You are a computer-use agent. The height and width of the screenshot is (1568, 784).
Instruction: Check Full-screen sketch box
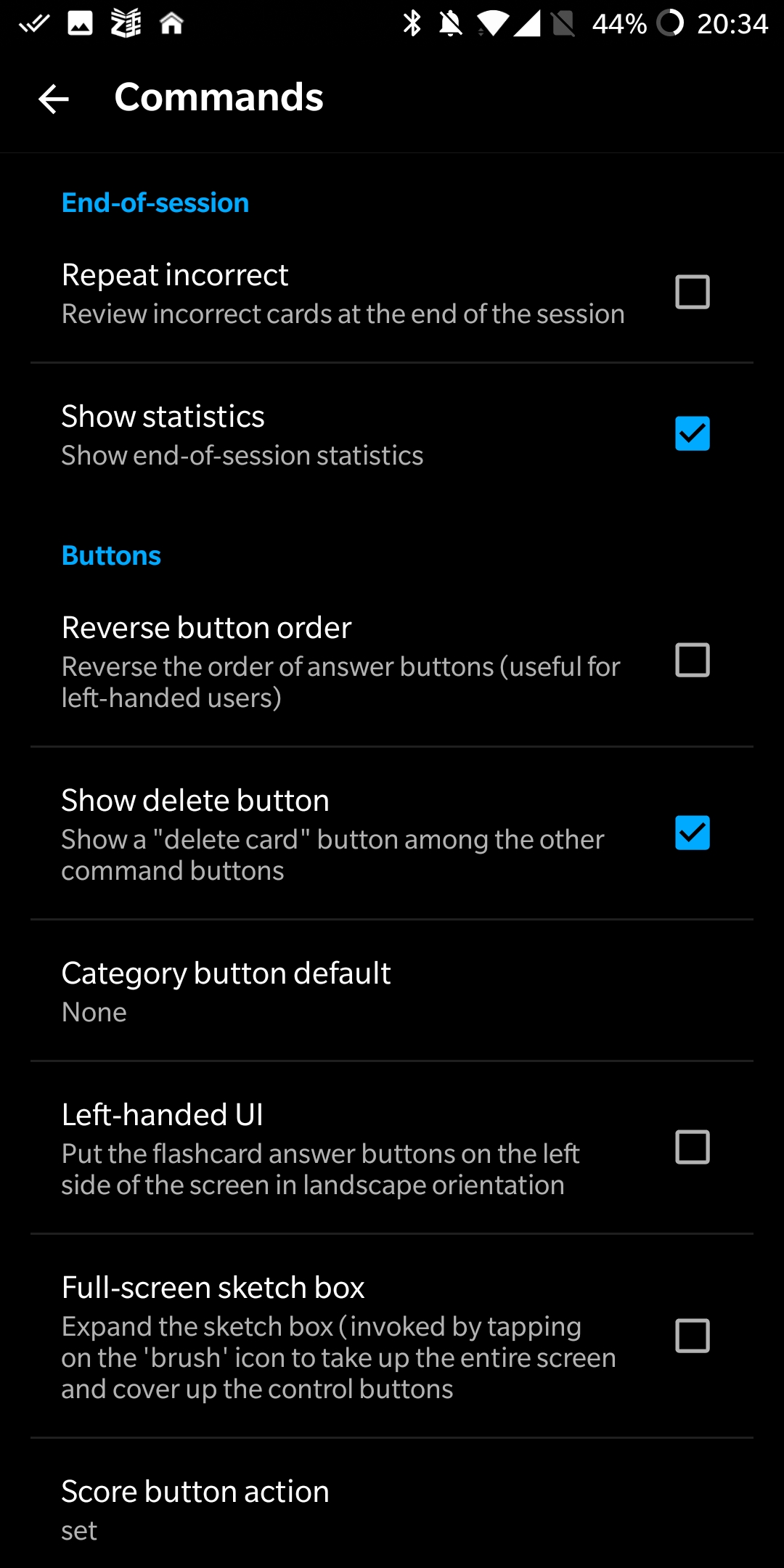click(x=692, y=1336)
